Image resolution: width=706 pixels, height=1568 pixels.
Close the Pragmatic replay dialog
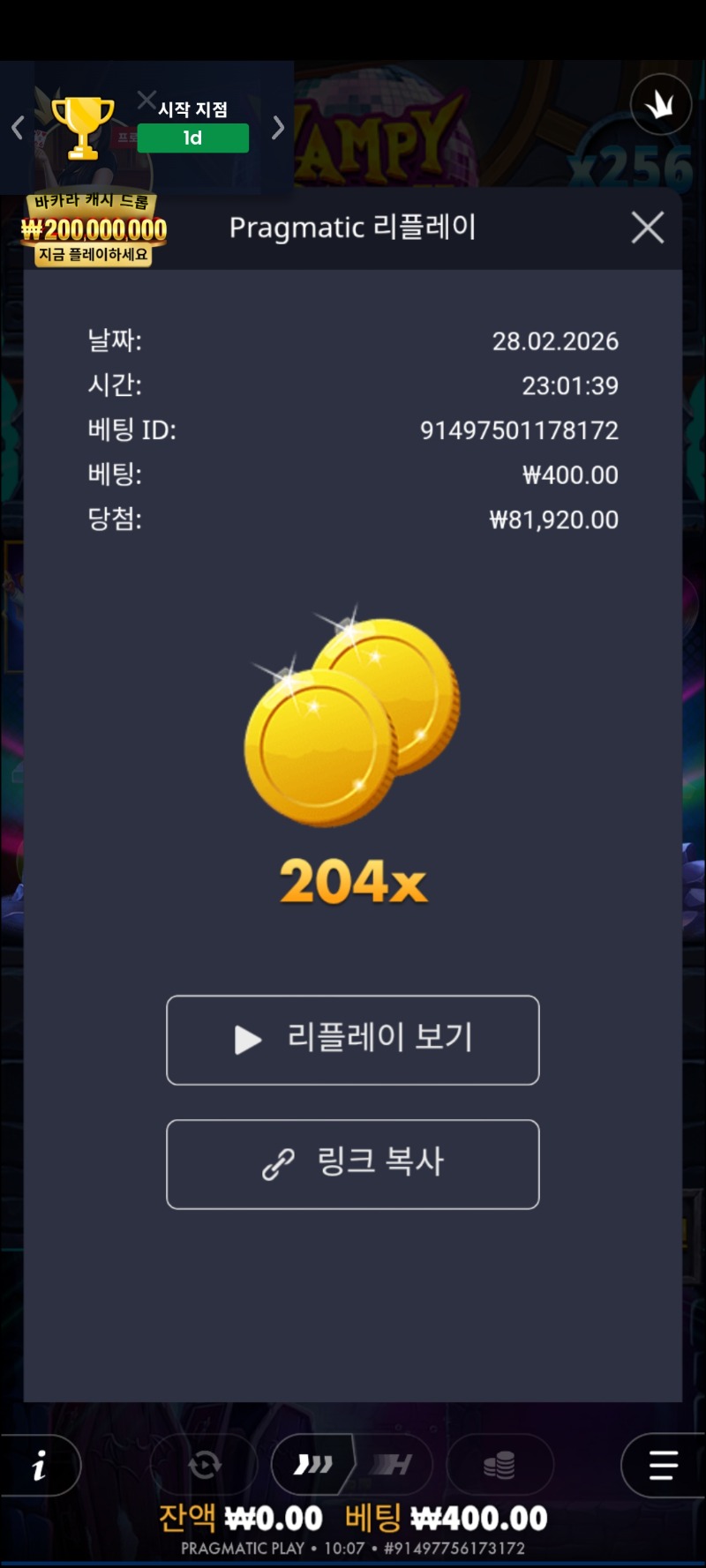pyautogui.click(x=648, y=228)
